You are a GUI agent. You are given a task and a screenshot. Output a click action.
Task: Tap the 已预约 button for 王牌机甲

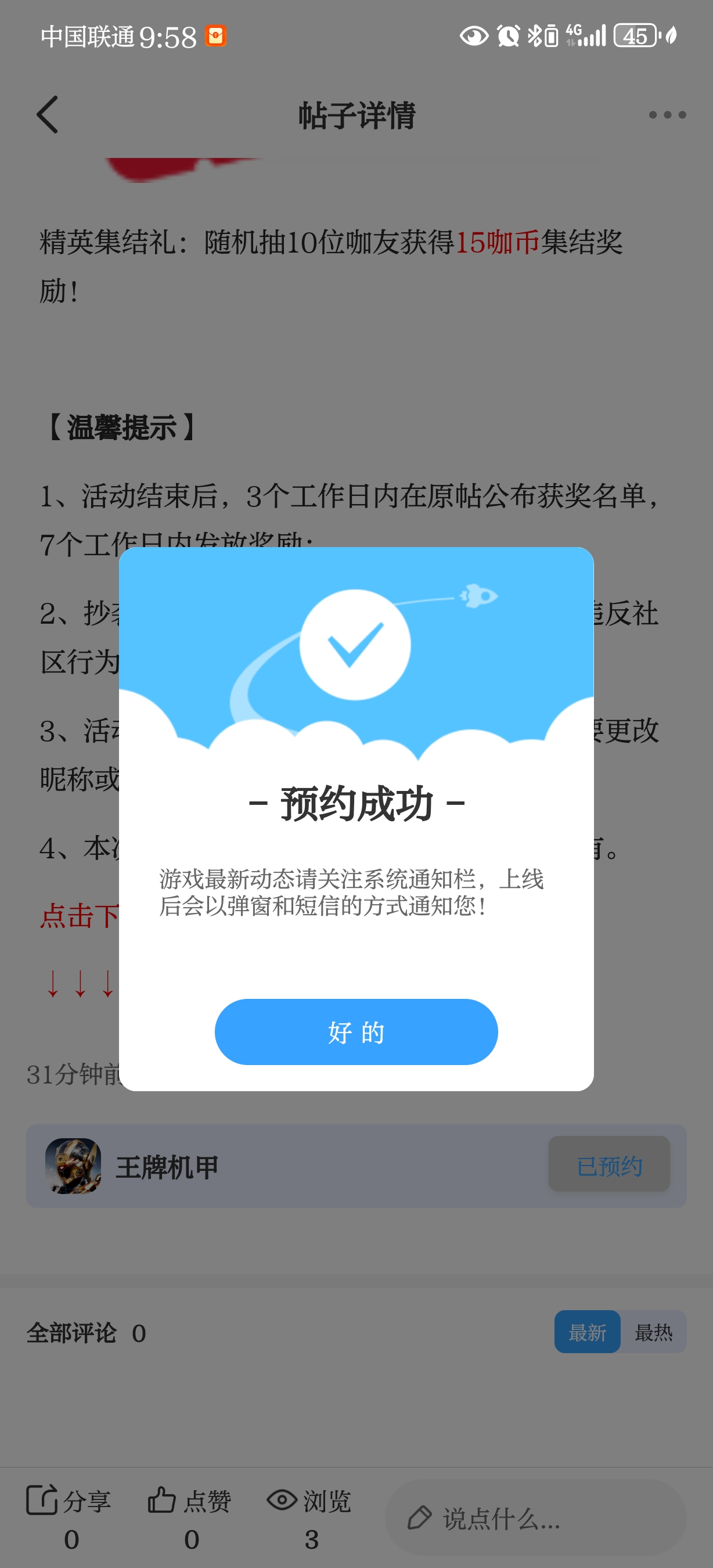tap(609, 1165)
